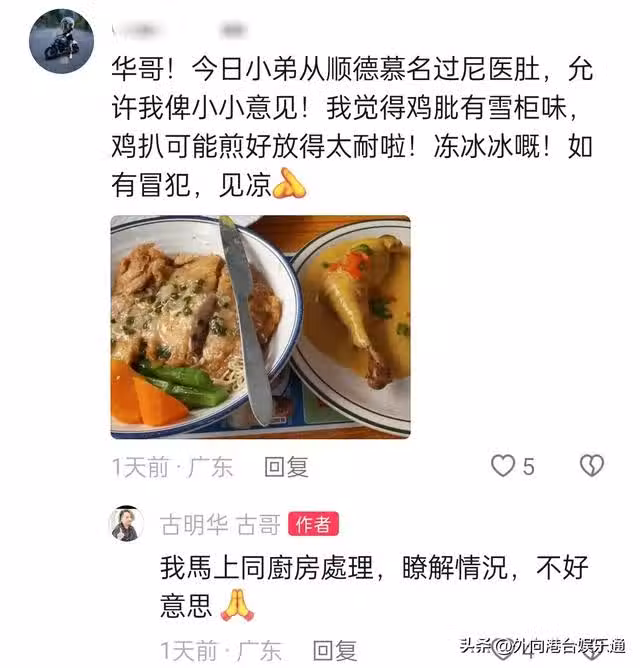Open the 古明华 古哥 username profile
This screenshot has height=668, width=640.
(221, 523)
